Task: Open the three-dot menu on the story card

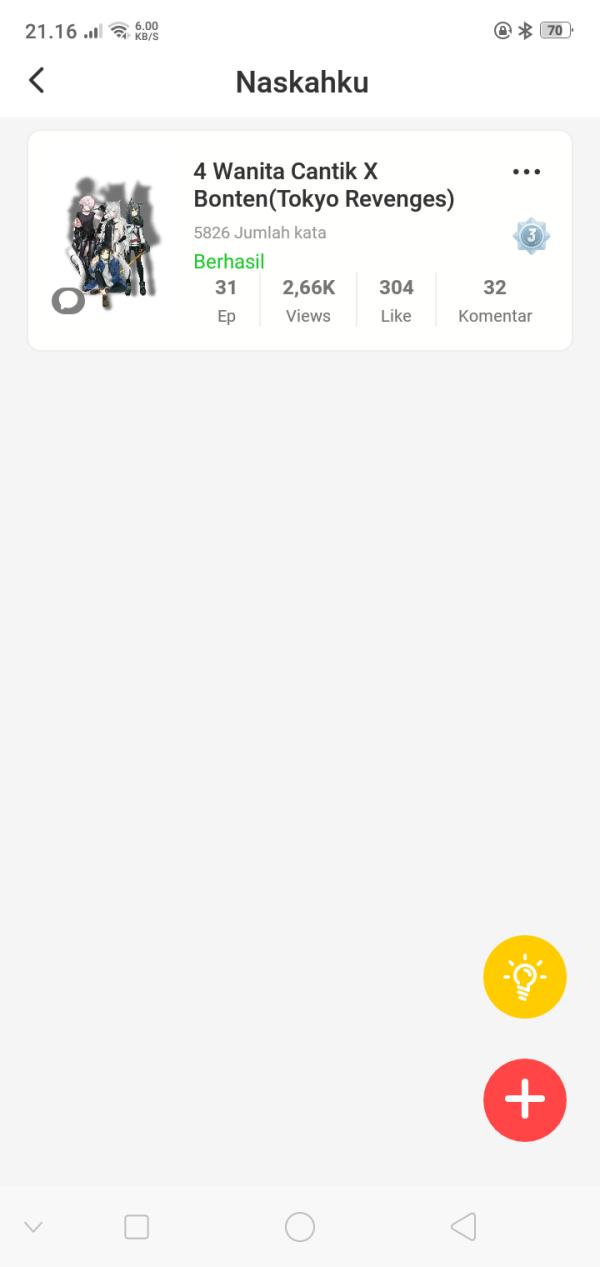Action: click(526, 172)
